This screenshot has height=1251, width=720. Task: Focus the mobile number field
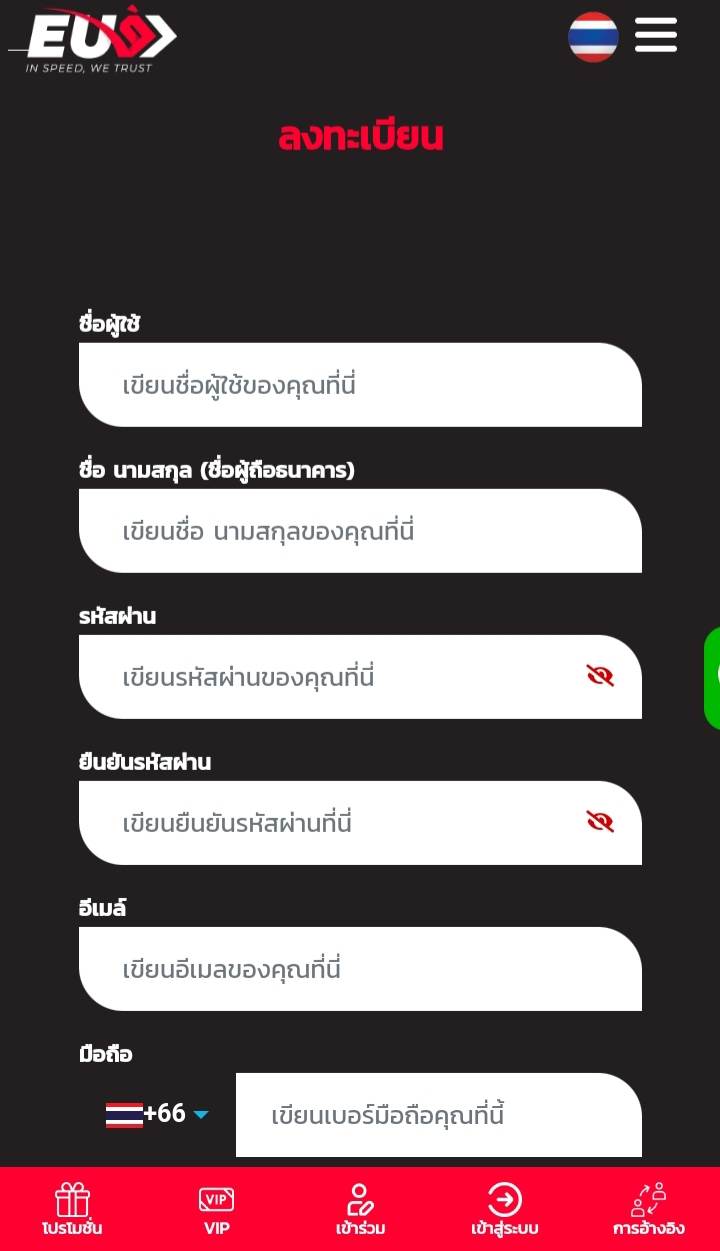click(438, 1115)
